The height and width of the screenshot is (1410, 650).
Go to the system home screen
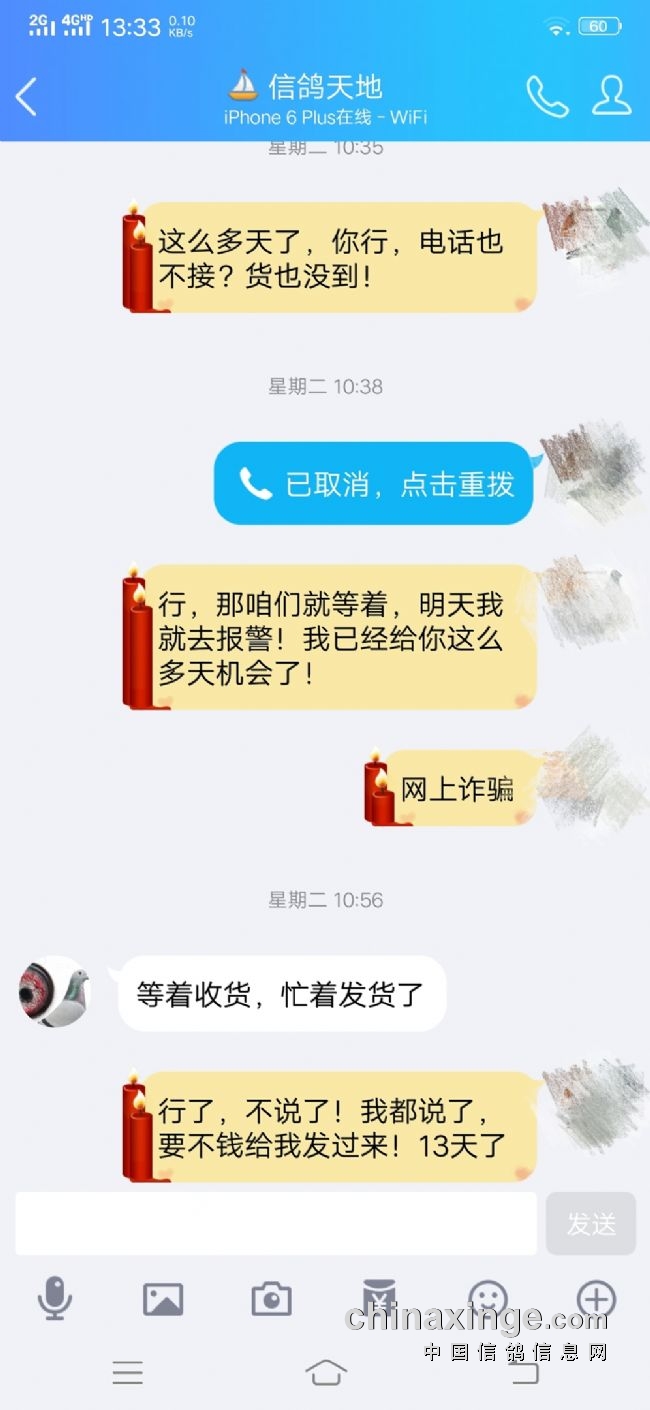coord(325,1373)
